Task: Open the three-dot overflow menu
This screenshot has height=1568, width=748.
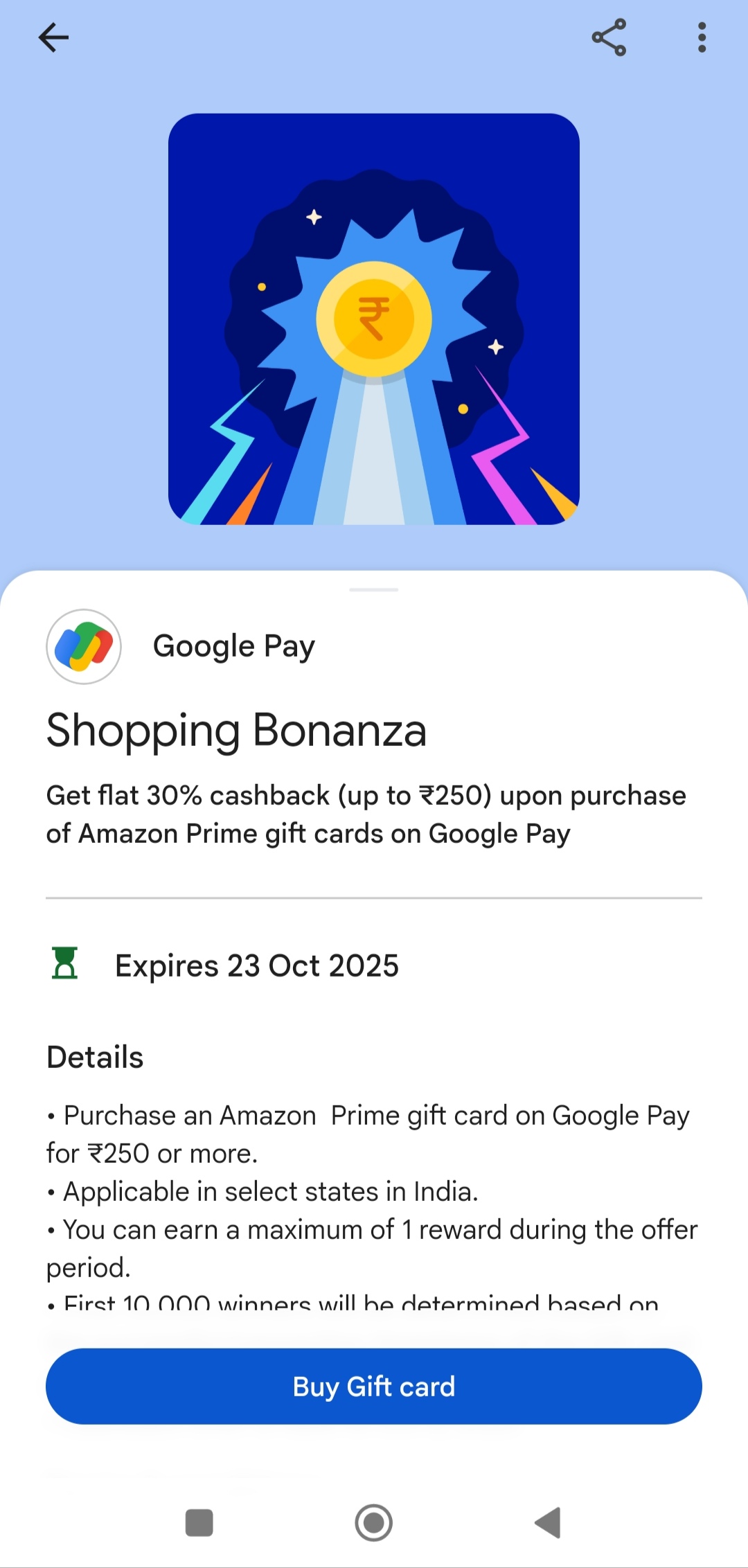Action: tap(702, 37)
